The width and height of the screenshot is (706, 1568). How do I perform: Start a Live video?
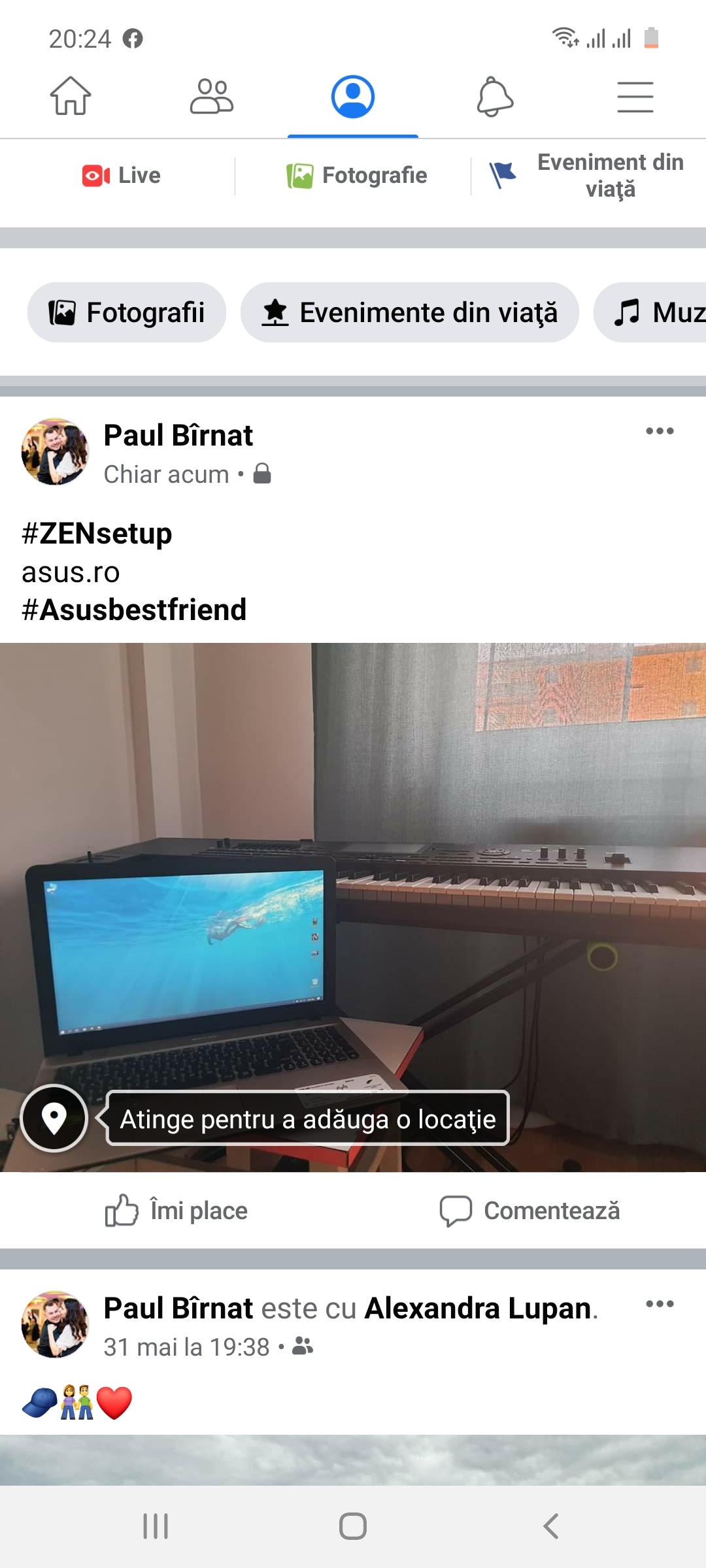point(122,175)
